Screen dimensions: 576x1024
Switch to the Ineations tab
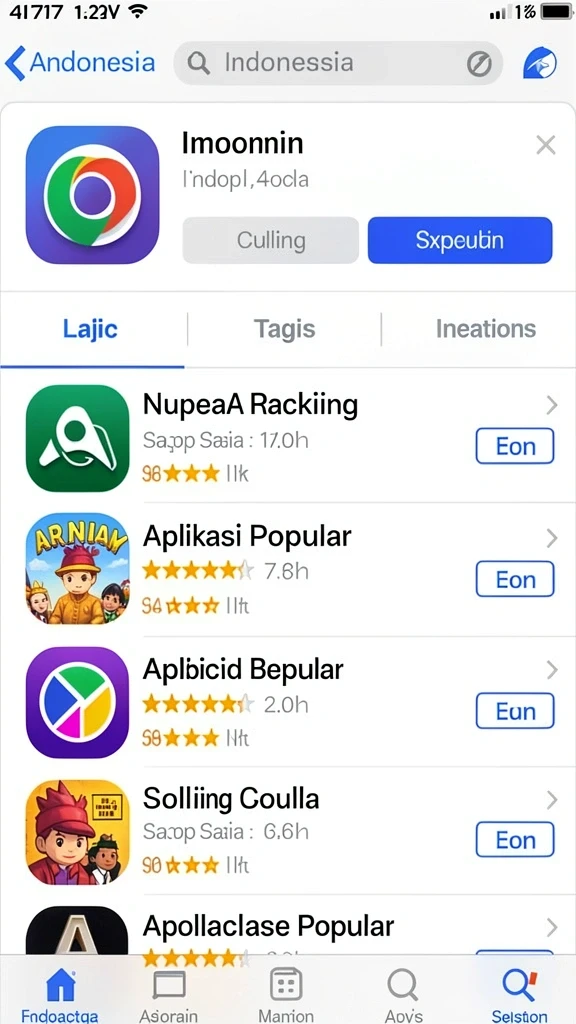(x=485, y=328)
